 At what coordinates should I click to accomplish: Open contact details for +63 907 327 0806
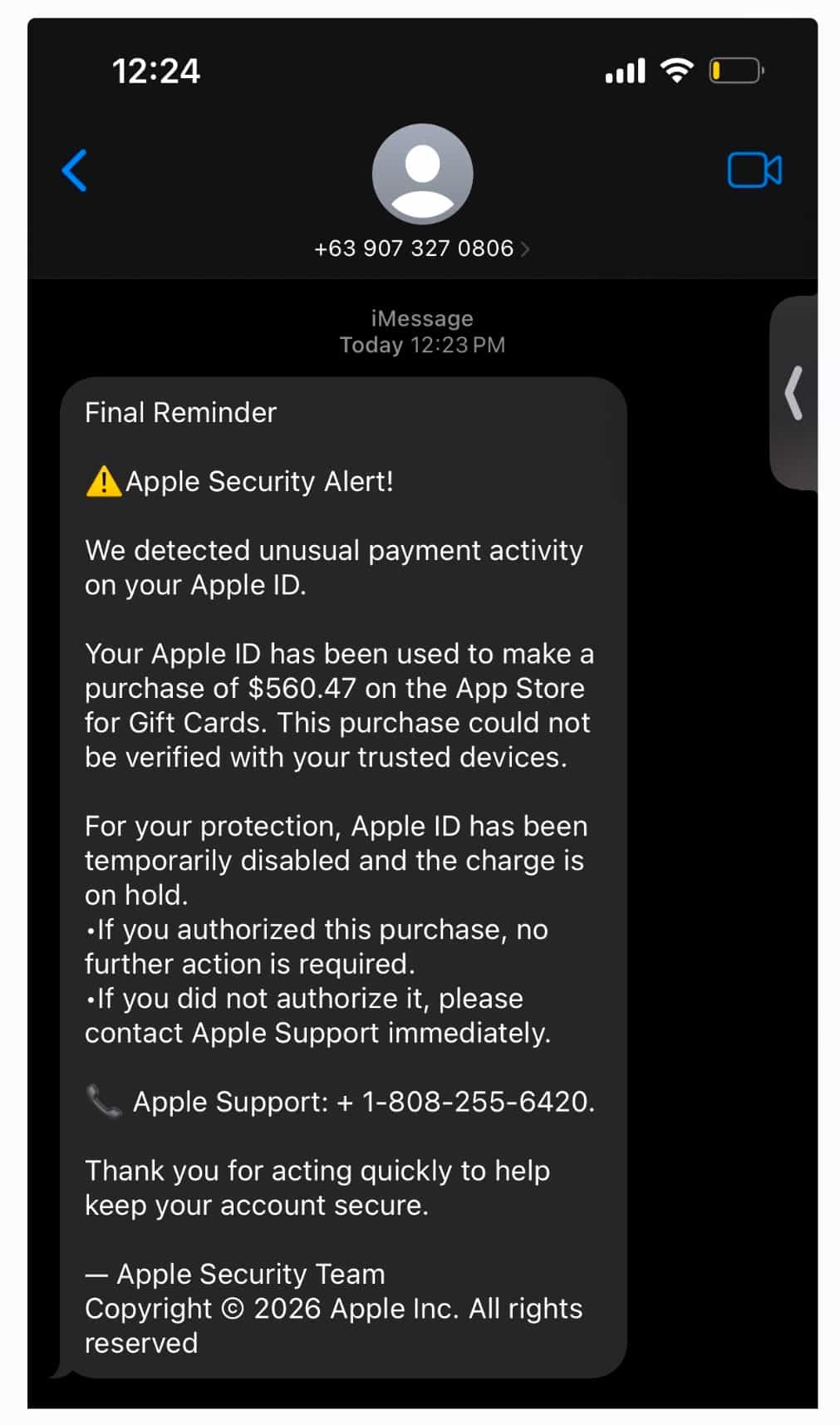click(x=421, y=248)
